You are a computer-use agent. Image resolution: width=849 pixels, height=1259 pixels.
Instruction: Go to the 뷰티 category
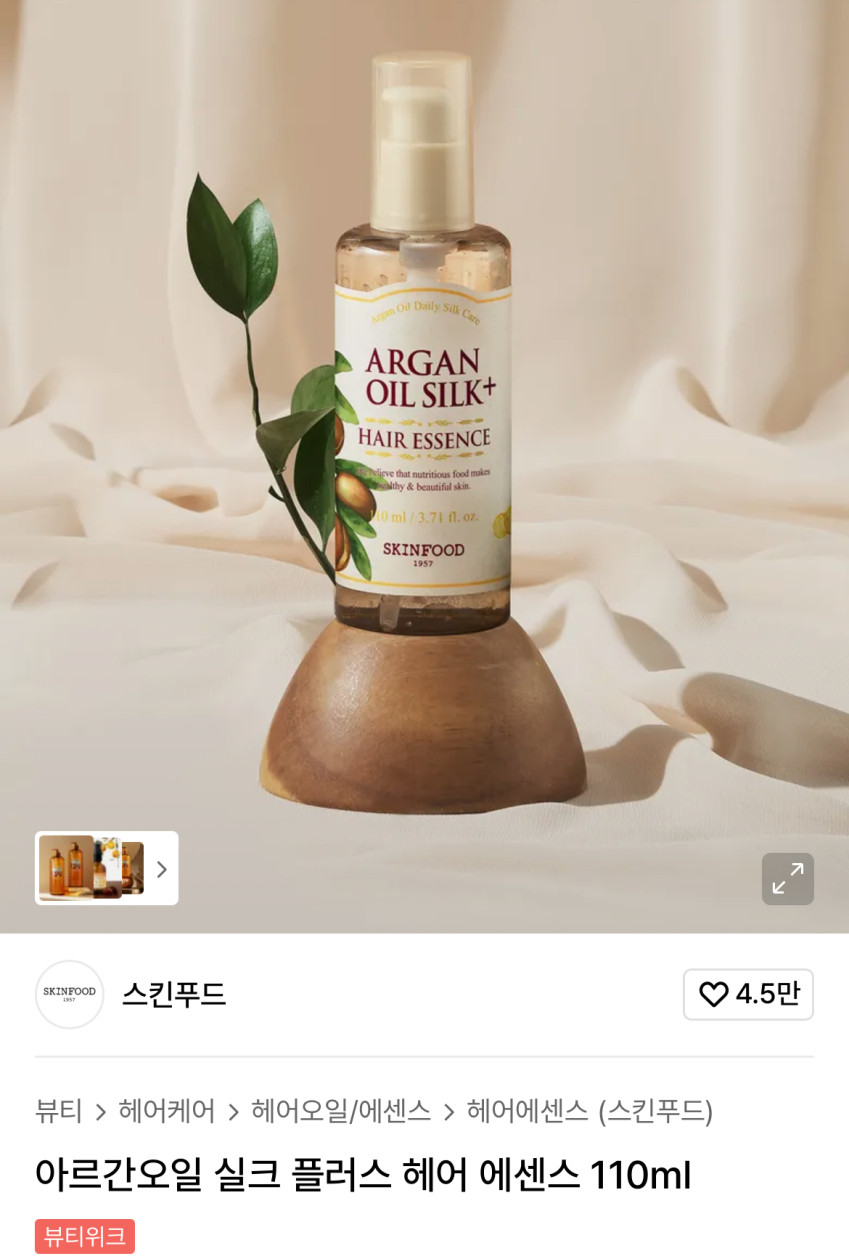click(58, 1111)
